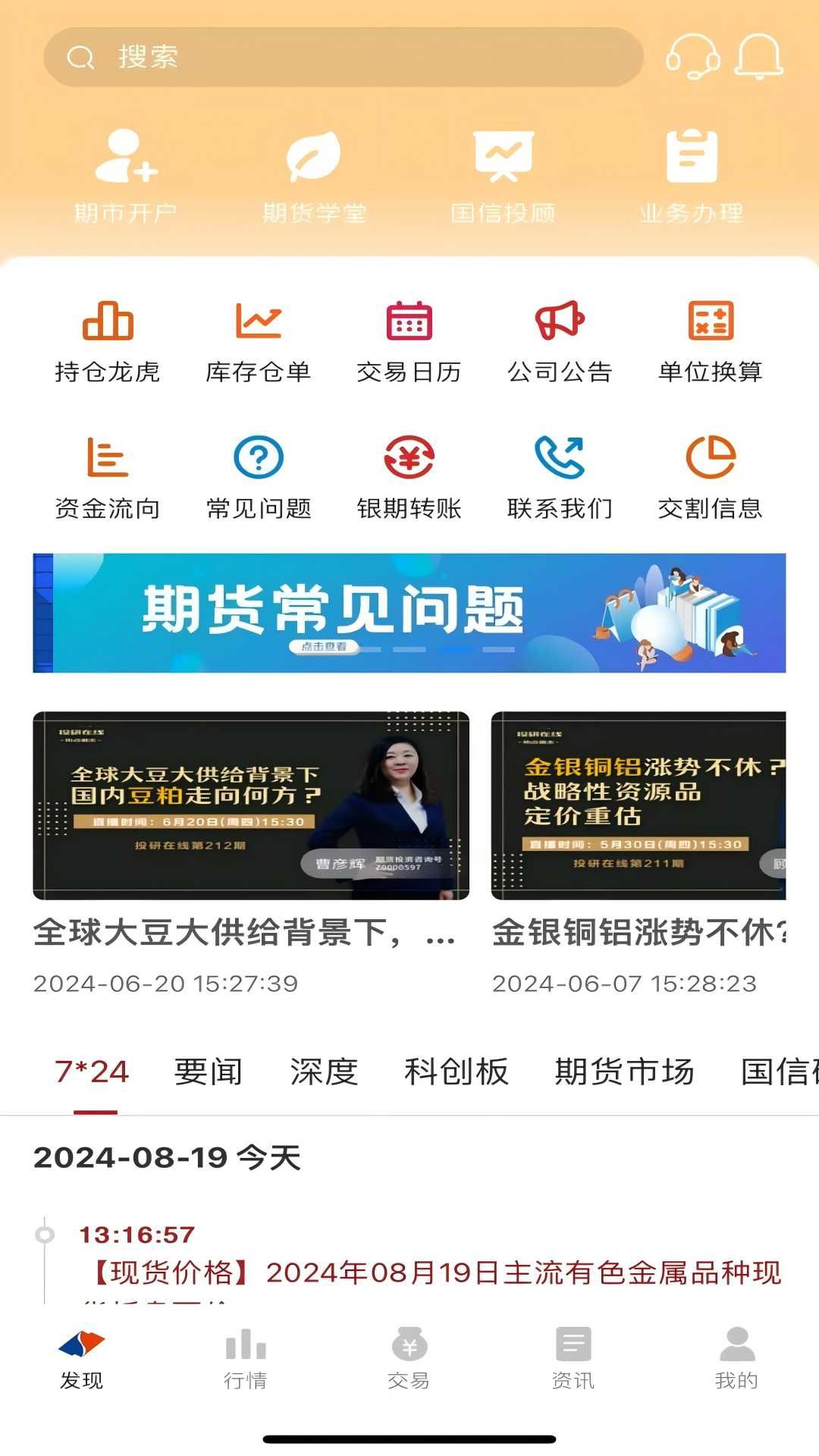Open the customer service headset icon
This screenshot has height=1456, width=819.
click(692, 56)
